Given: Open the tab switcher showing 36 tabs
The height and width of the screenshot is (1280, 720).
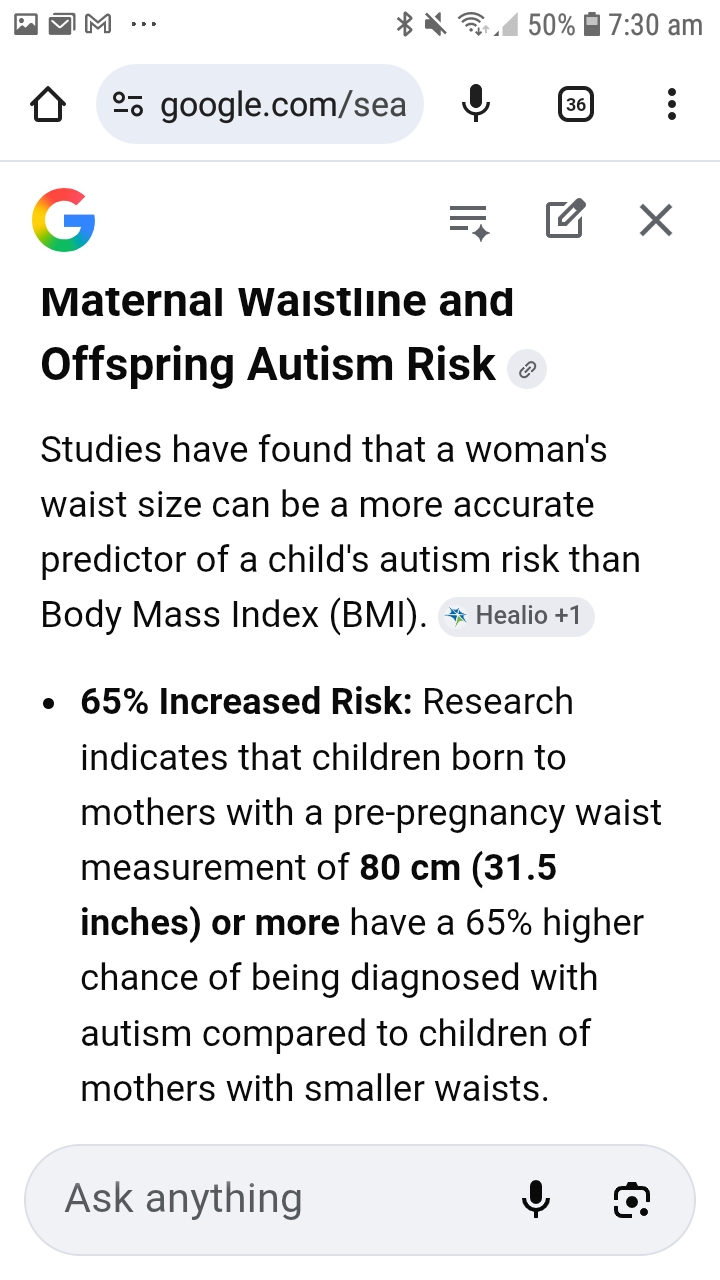Looking at the screenshot, I should [x=575, y=105].
